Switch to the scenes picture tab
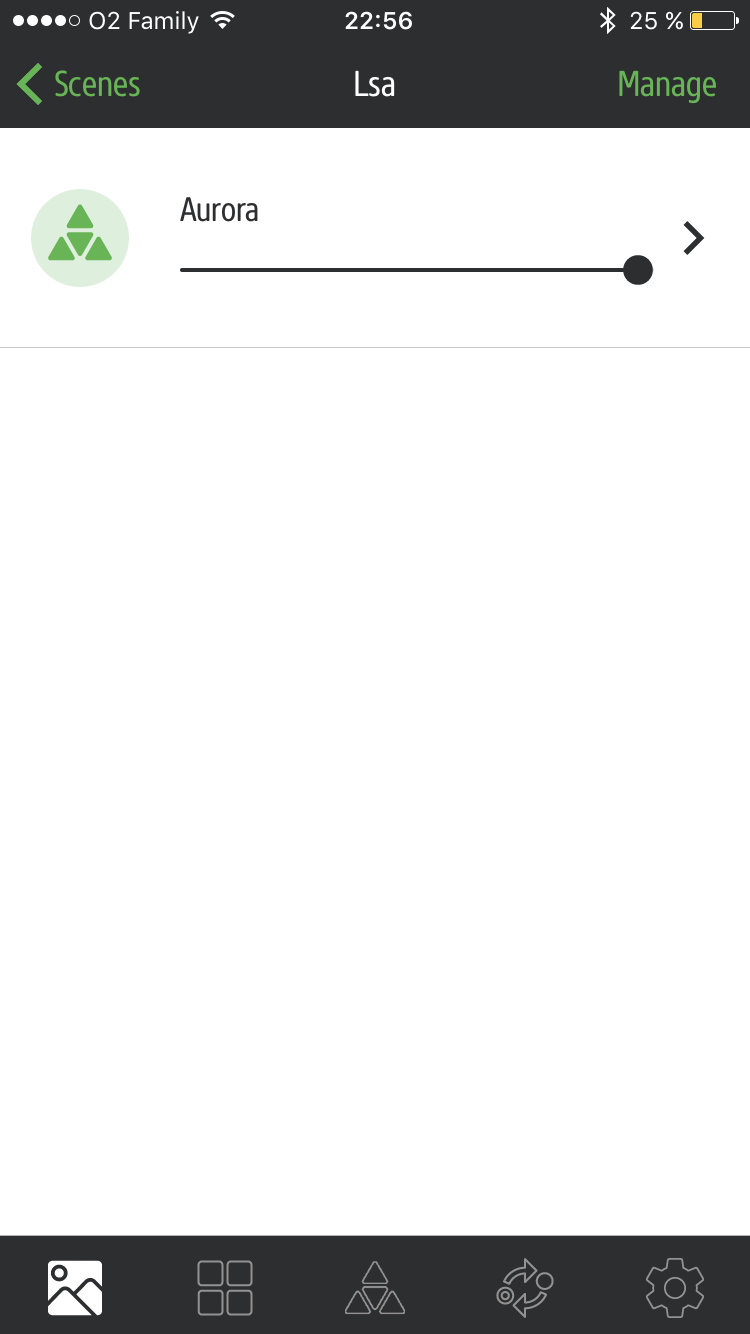The width and height of the screenshot is (750, 1334). pyautogui.click(x=75, y=1287)
